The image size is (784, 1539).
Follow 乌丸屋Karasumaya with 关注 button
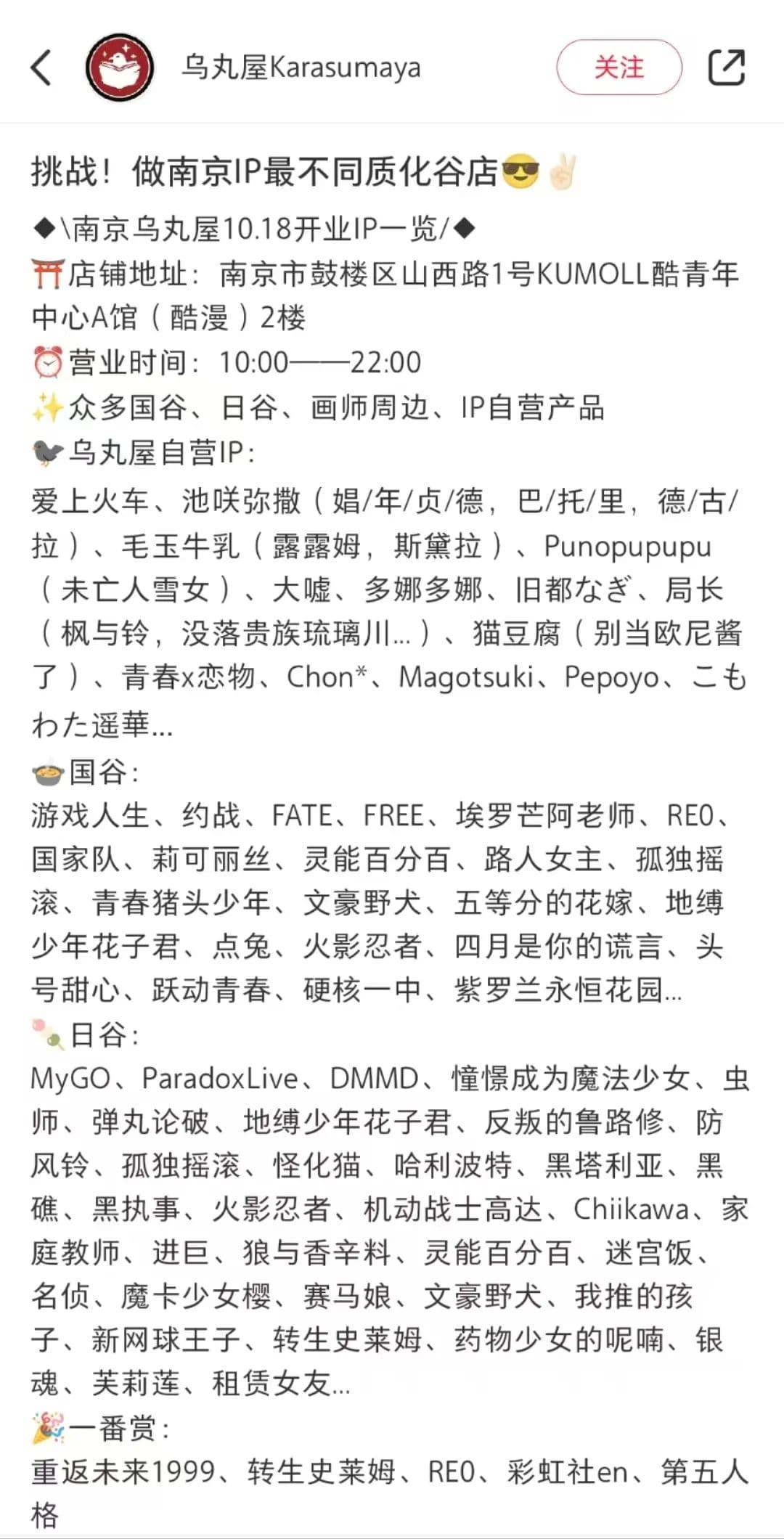click(x=618, y=68)
